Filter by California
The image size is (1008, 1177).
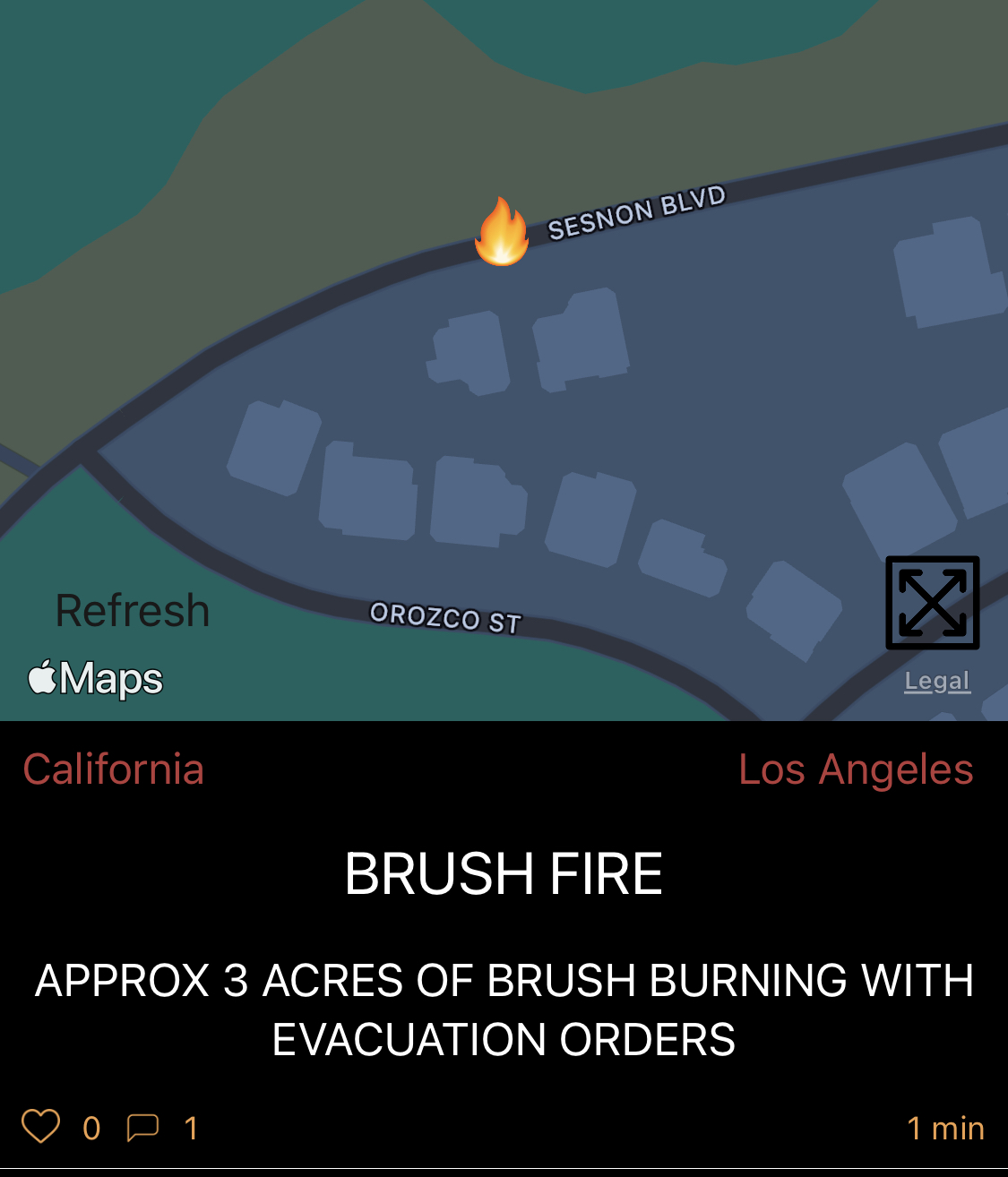point(114,769)
